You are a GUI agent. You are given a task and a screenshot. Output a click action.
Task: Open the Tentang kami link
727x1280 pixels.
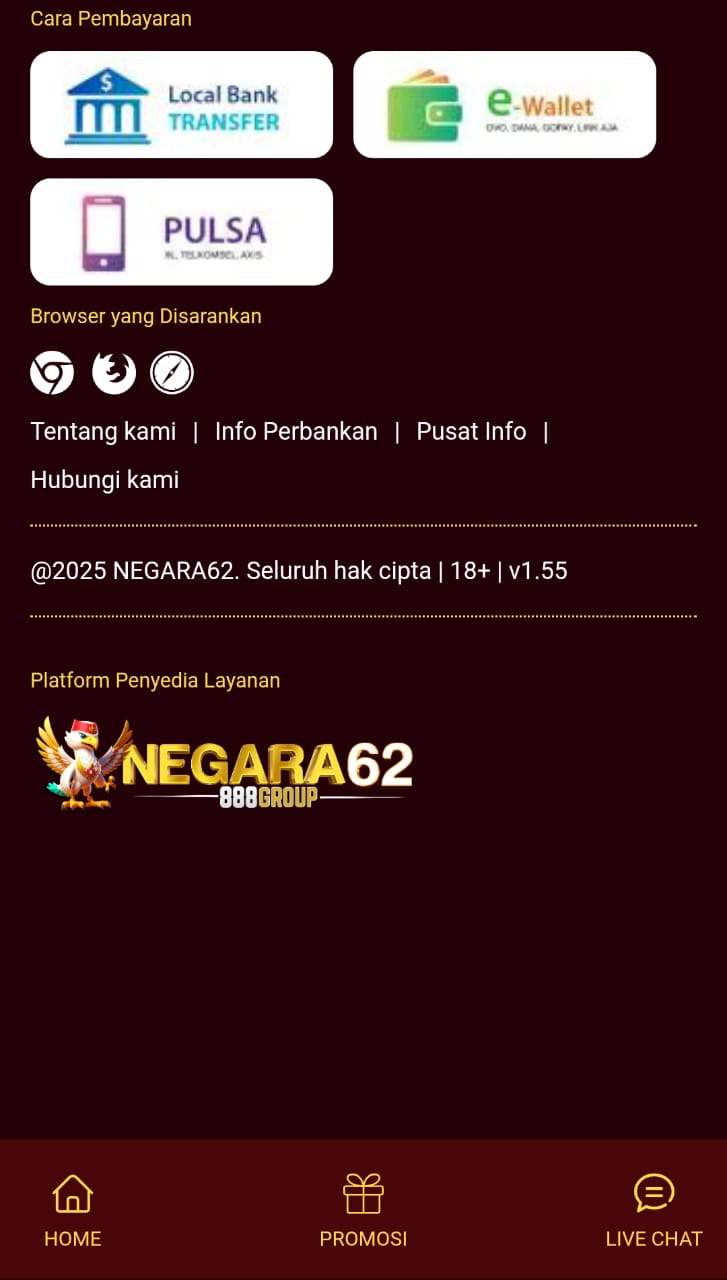[x=103, y=431]
